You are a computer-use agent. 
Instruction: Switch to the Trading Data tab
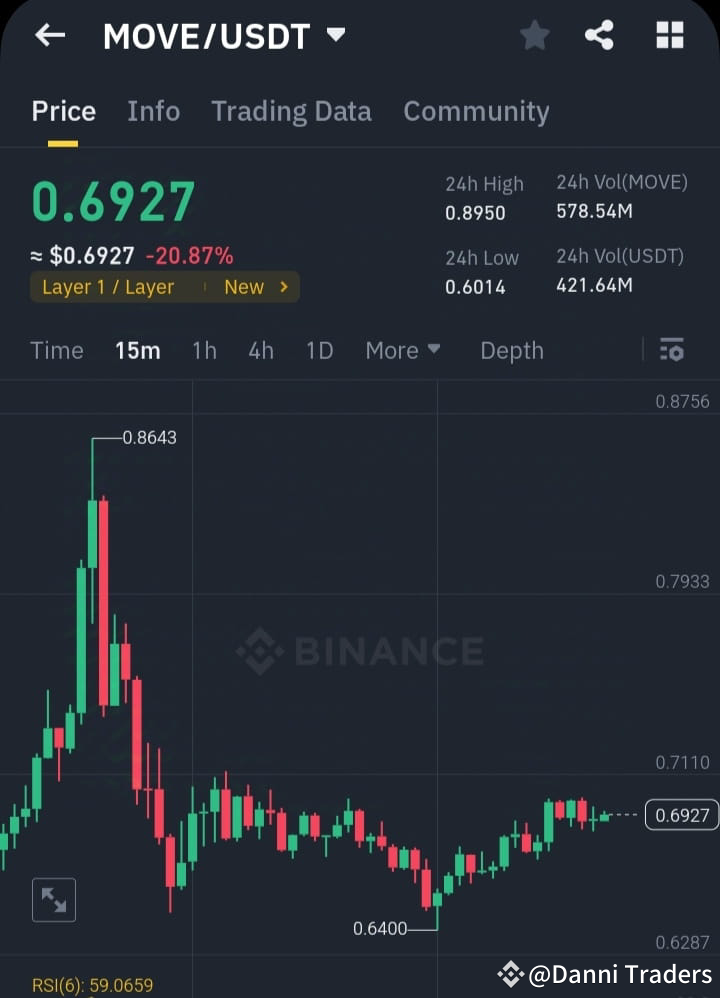click(x=291, y=111)
